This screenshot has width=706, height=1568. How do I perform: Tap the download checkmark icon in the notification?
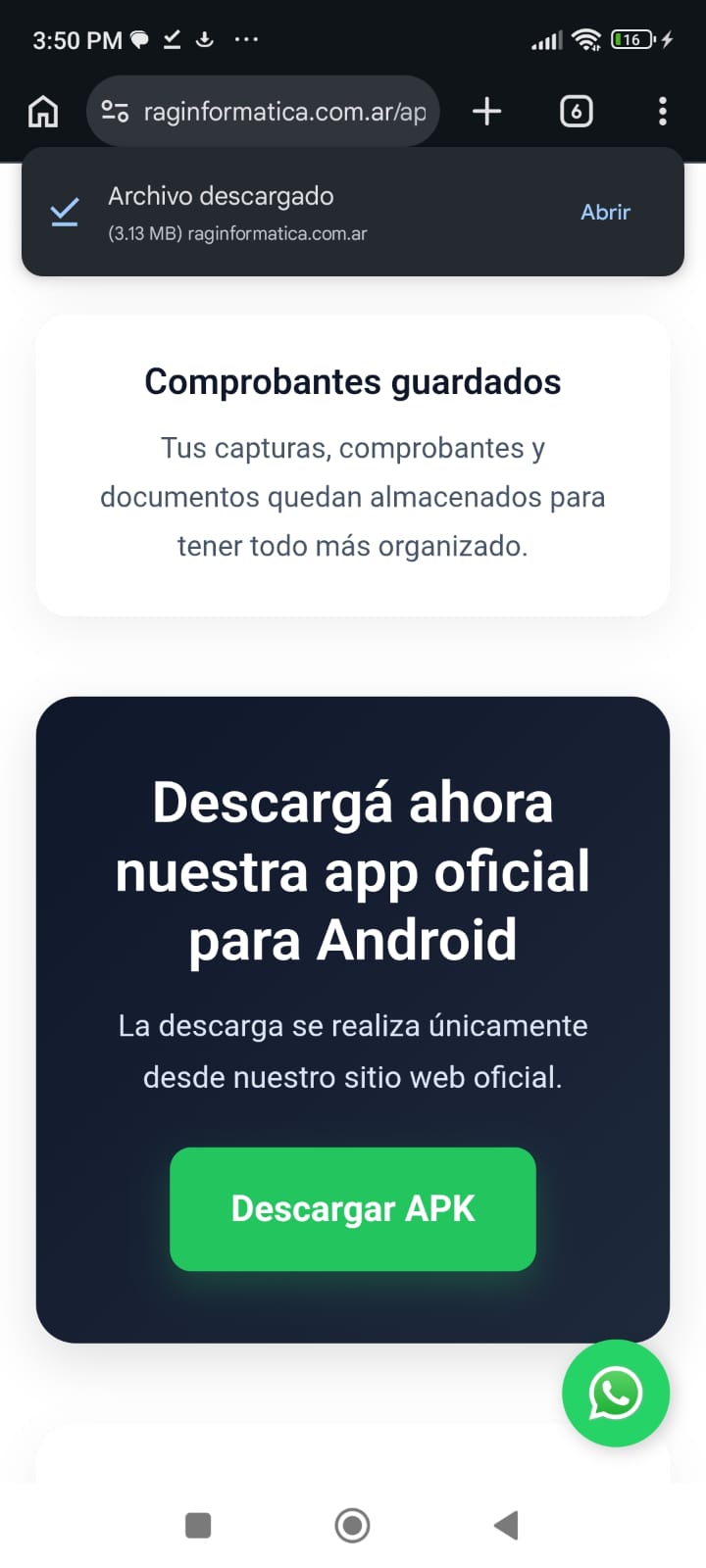(x=63, y=211)
